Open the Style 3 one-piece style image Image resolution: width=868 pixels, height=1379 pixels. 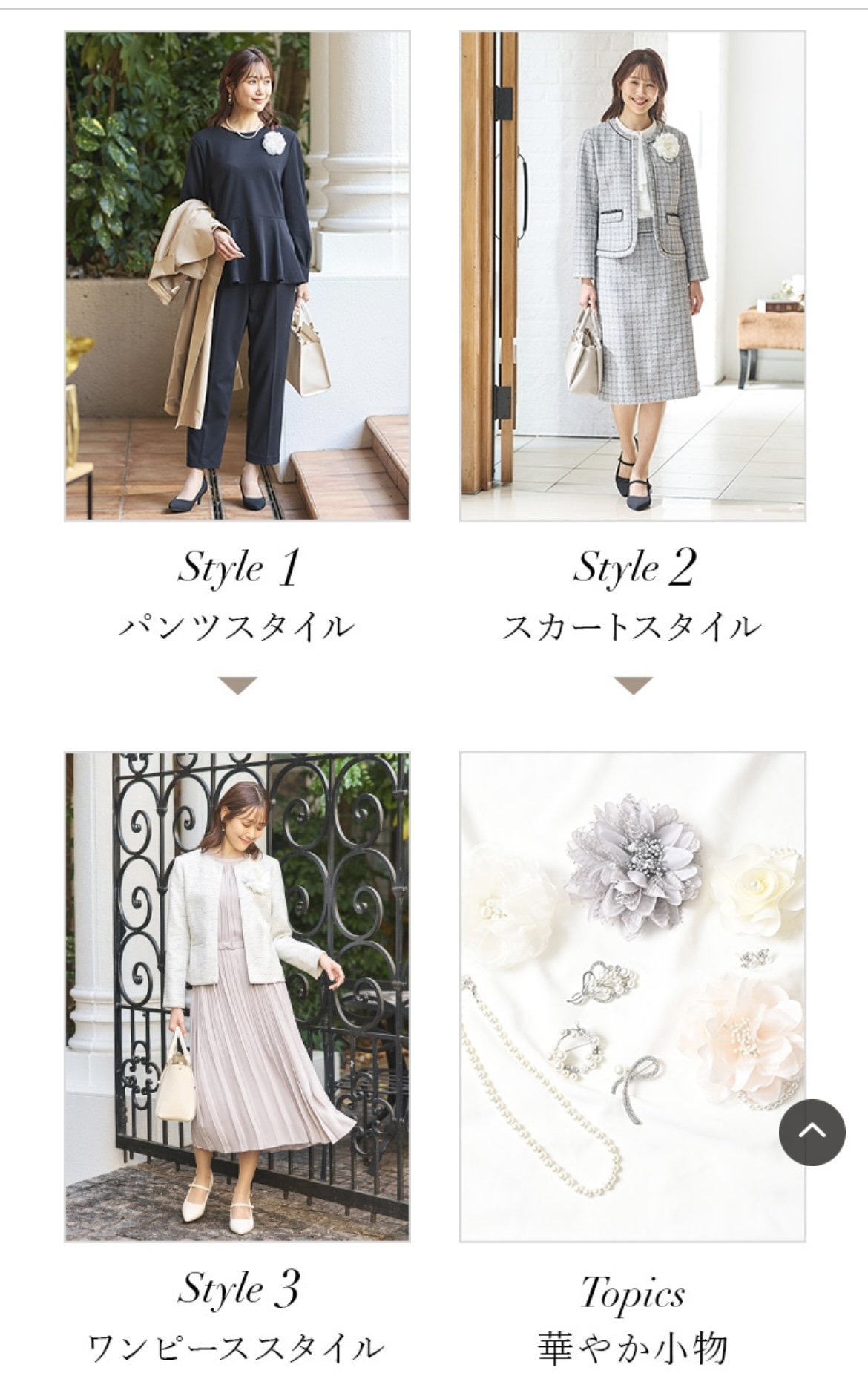[x=237, y=996]
